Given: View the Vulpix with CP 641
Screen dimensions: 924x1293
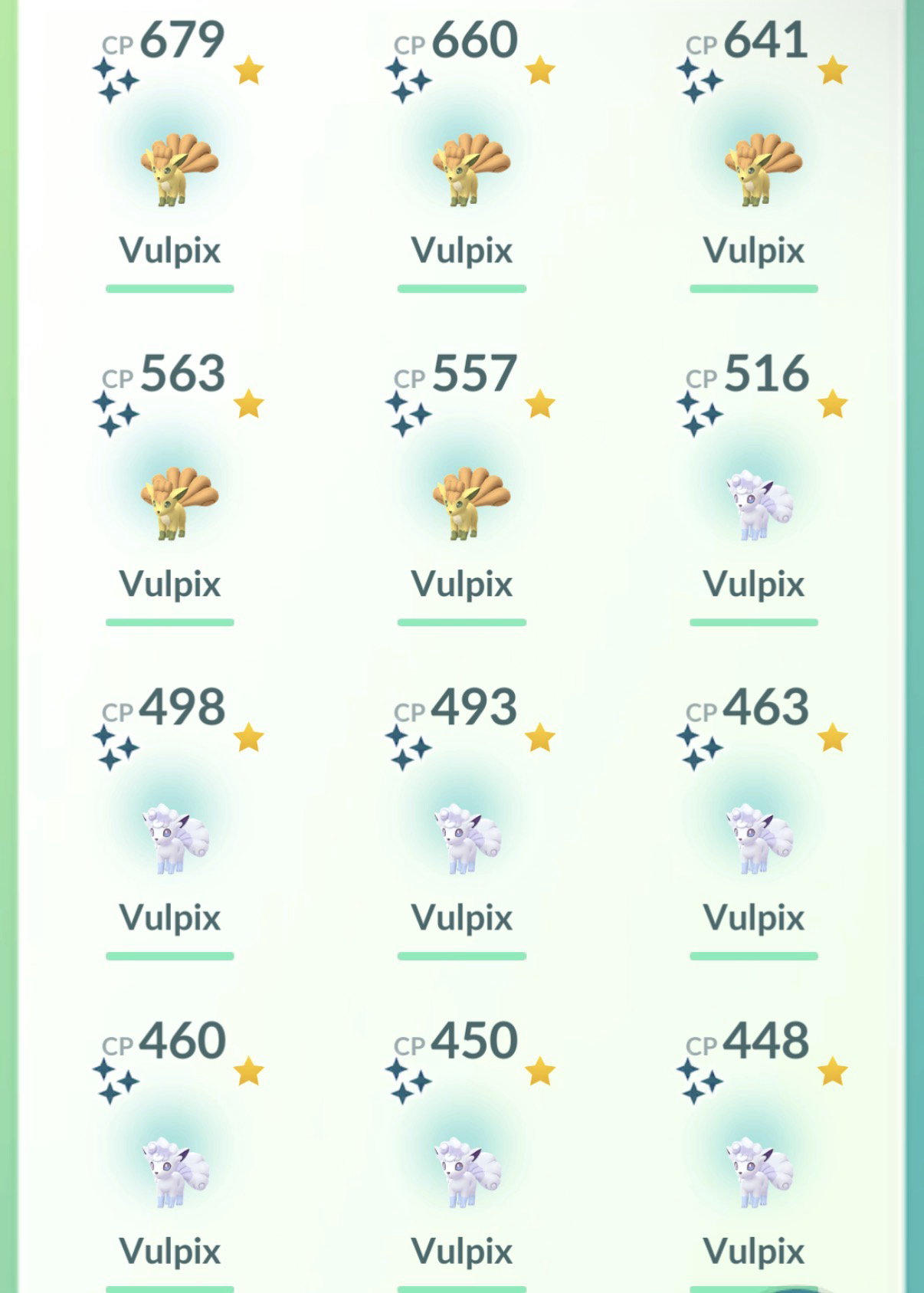Looking at the screenshot, I should coord(762,170).
